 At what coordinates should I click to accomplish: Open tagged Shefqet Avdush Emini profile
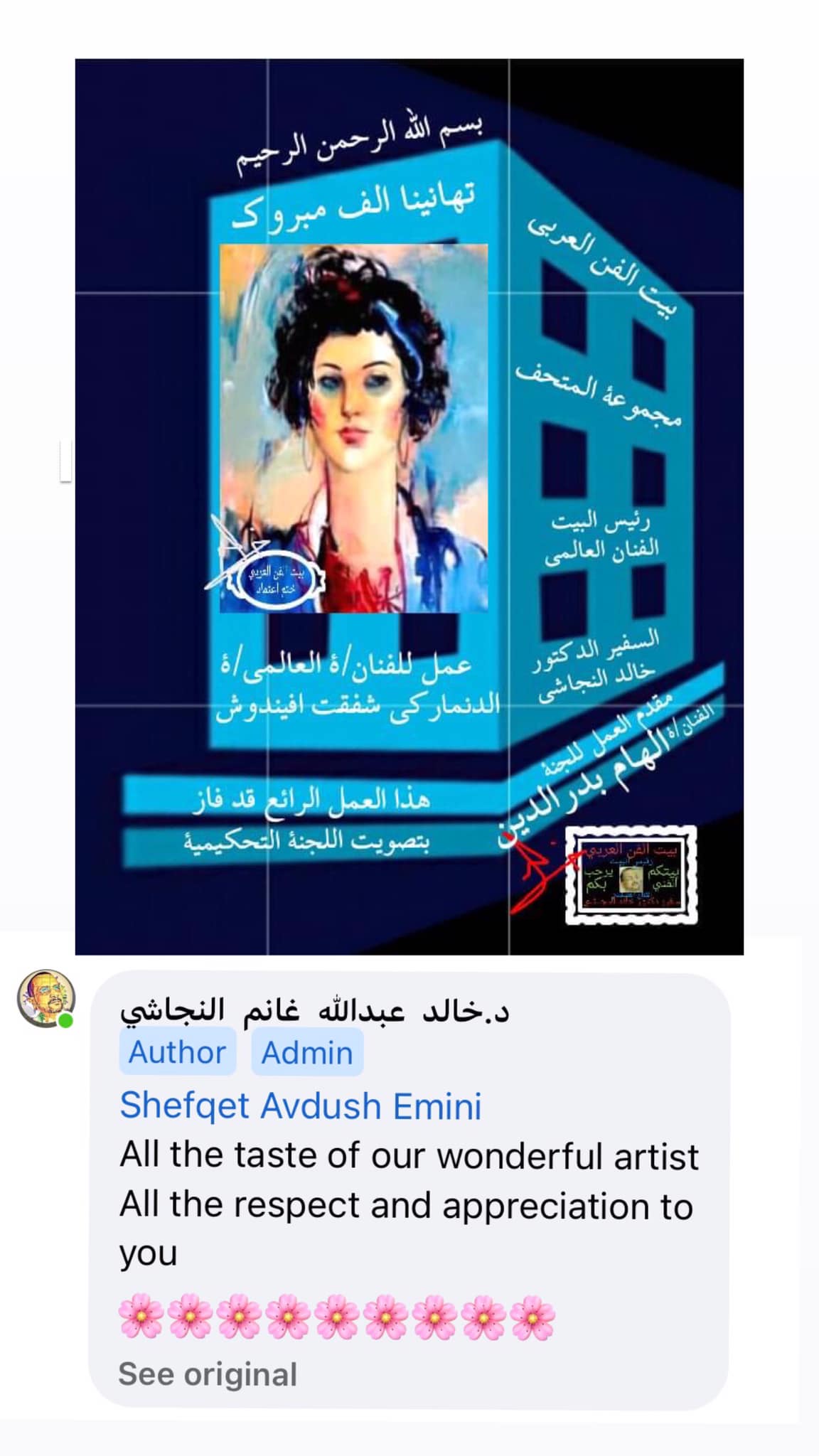pos(301,1106)
